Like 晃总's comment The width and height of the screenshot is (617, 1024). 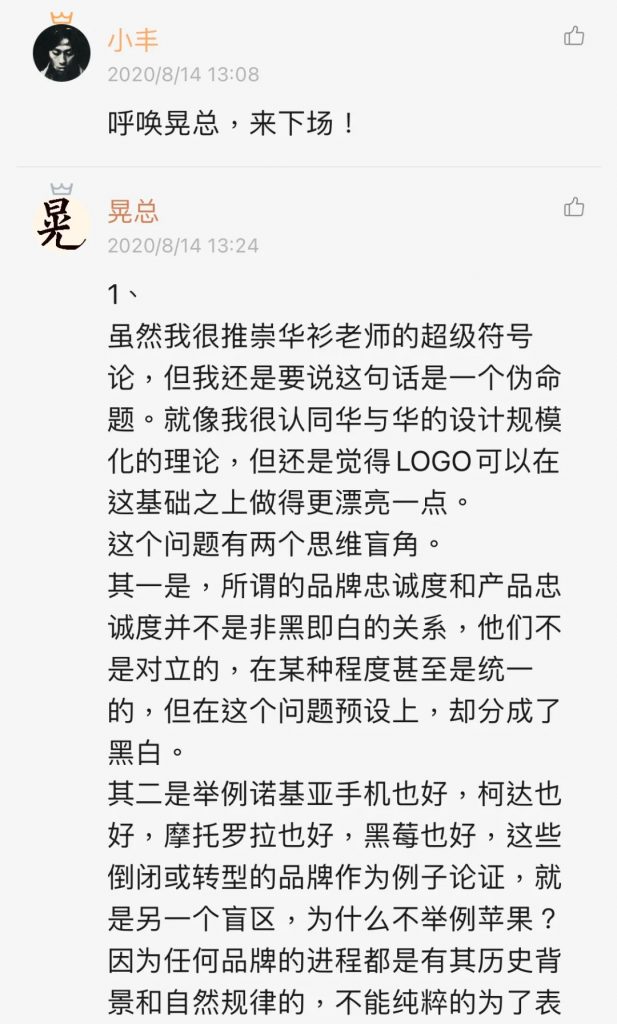(574, 208)
